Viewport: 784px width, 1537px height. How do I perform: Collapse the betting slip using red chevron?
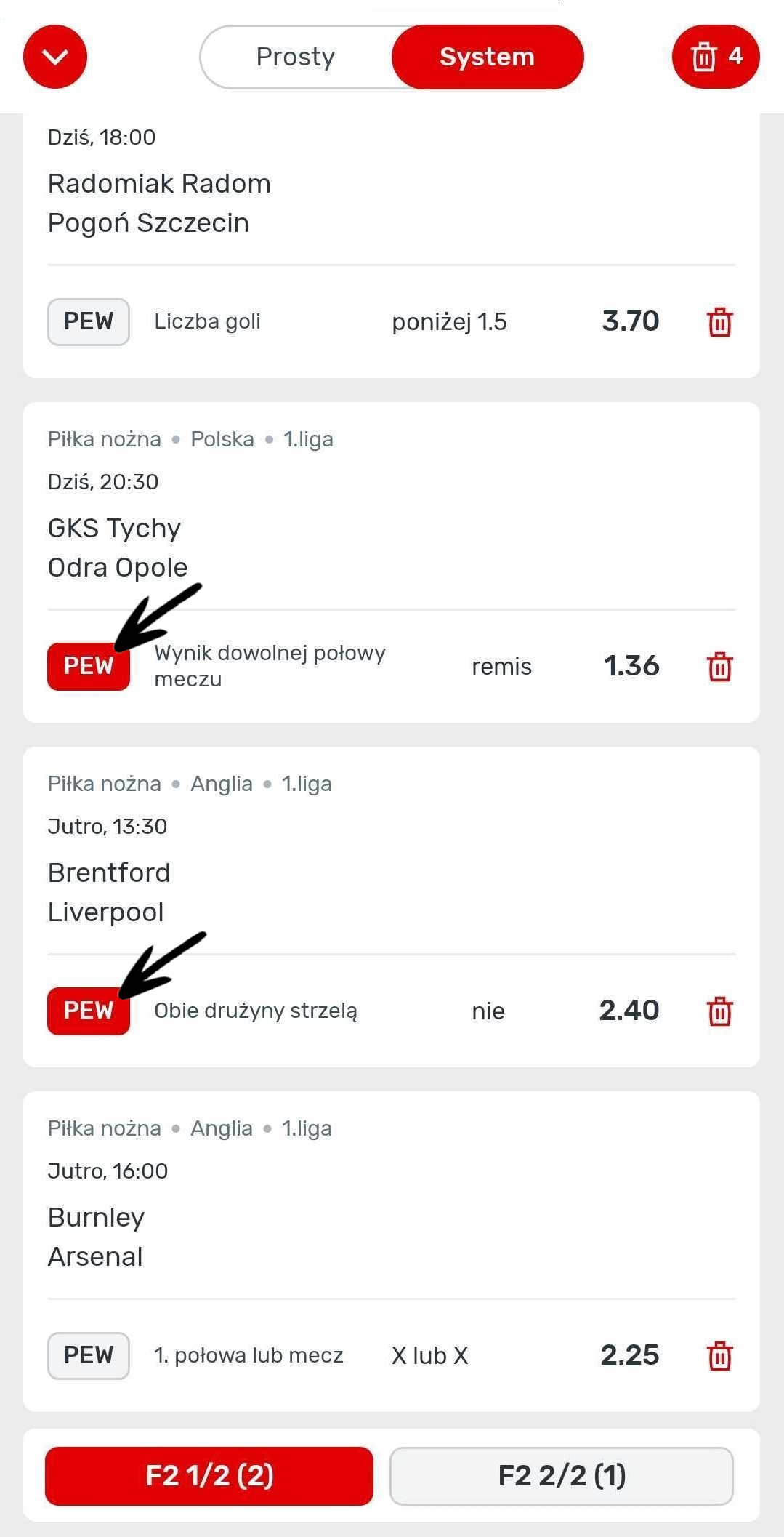[54, 57]
